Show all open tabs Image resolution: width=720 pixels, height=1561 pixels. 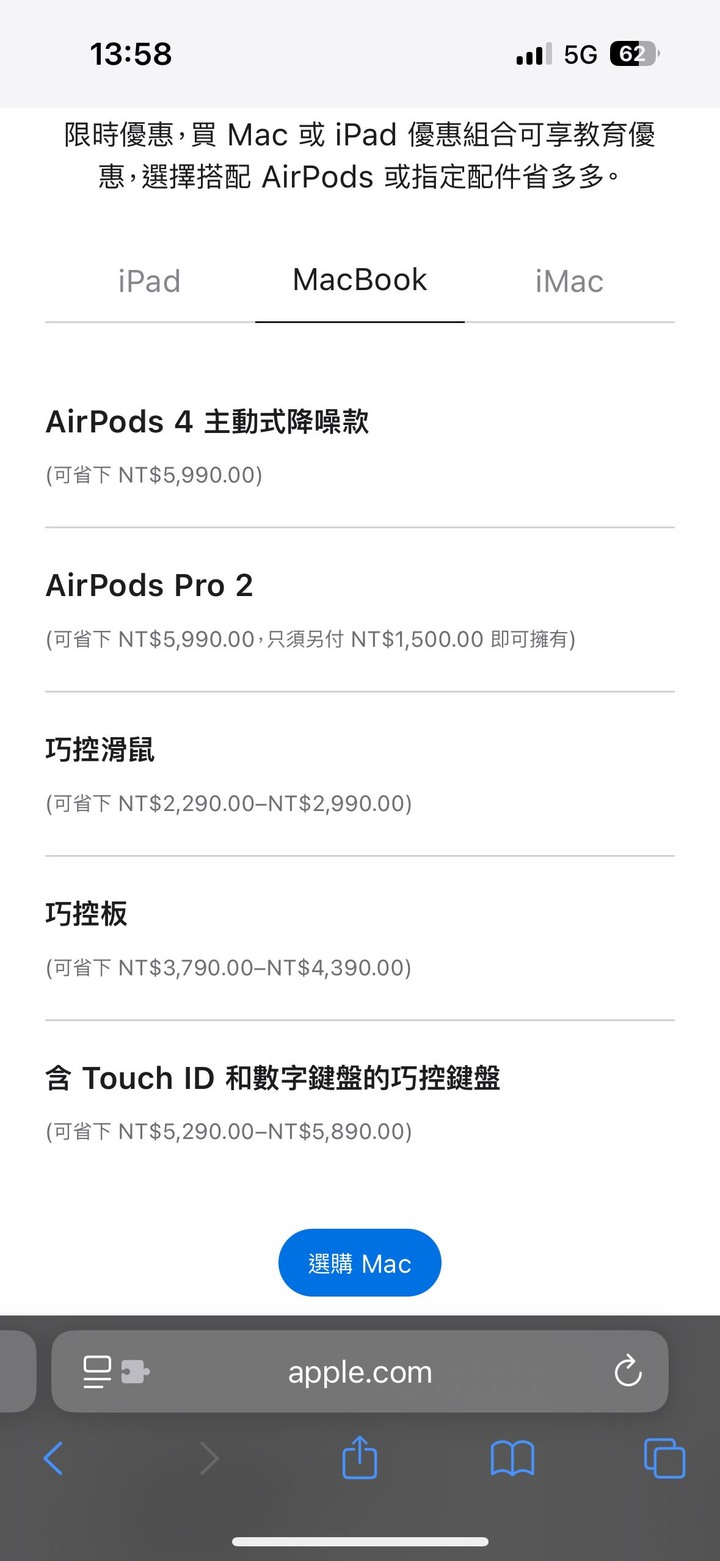point(665,1459)
